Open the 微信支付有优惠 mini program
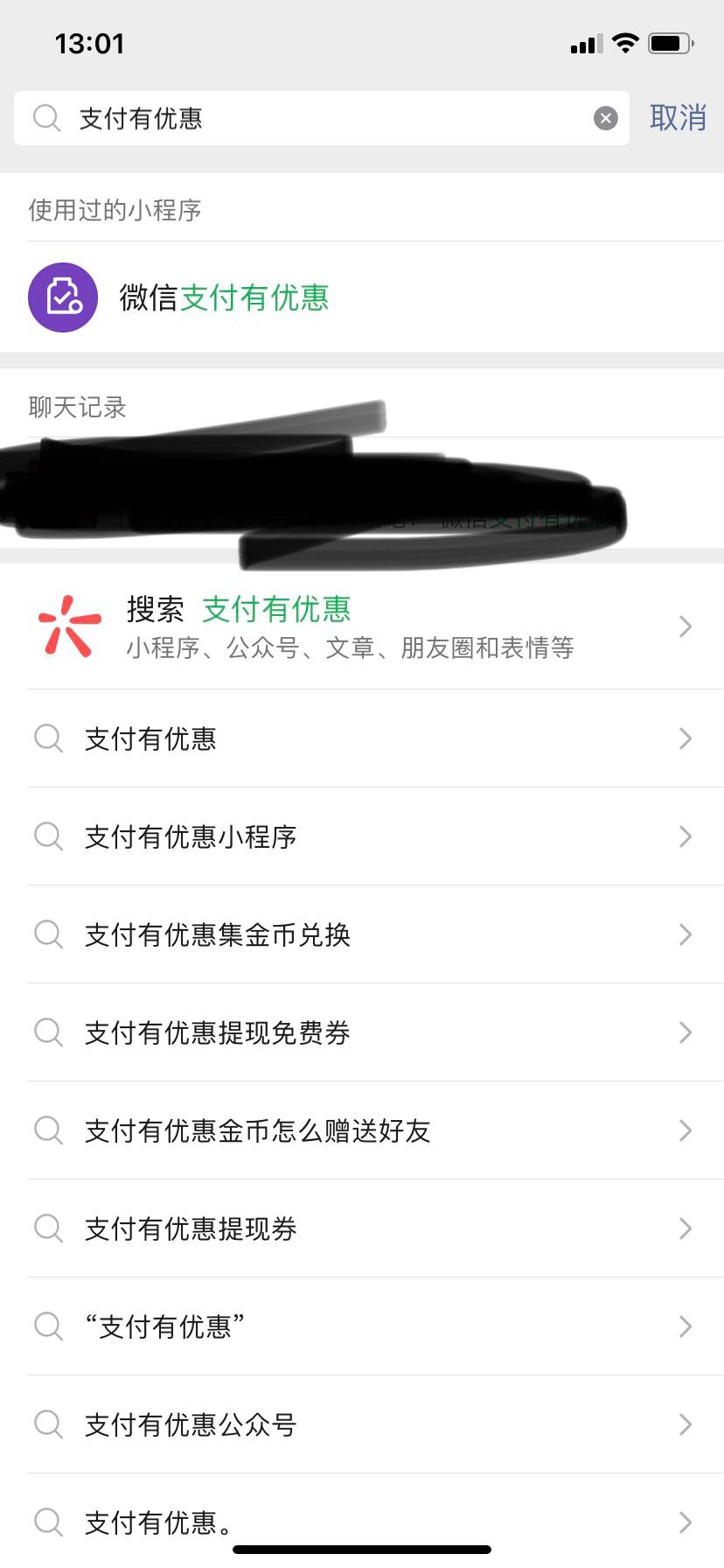Image resolution: width=724 pixels, height=1568 pixels. click(x=224, y=297)
